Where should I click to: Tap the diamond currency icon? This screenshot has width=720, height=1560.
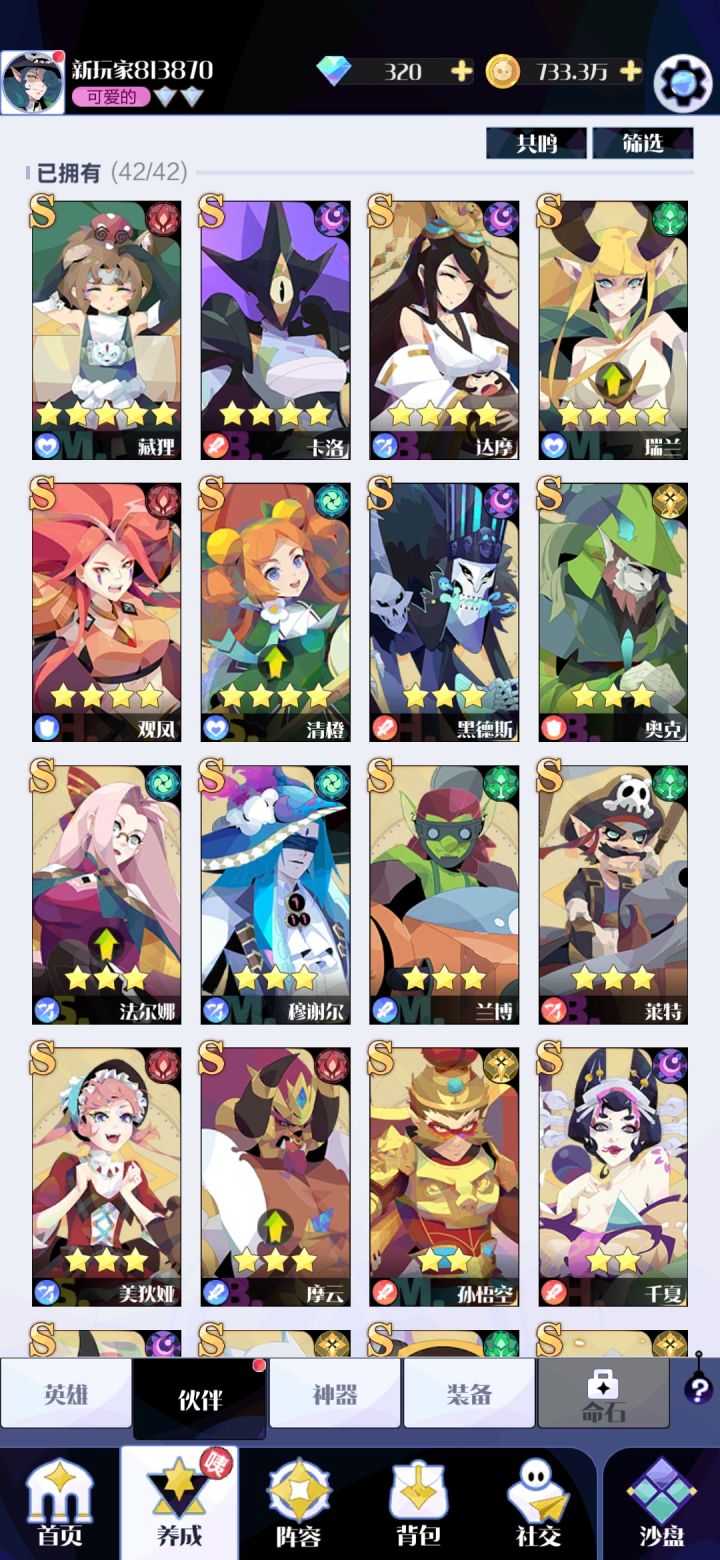(x=336, y=72)
